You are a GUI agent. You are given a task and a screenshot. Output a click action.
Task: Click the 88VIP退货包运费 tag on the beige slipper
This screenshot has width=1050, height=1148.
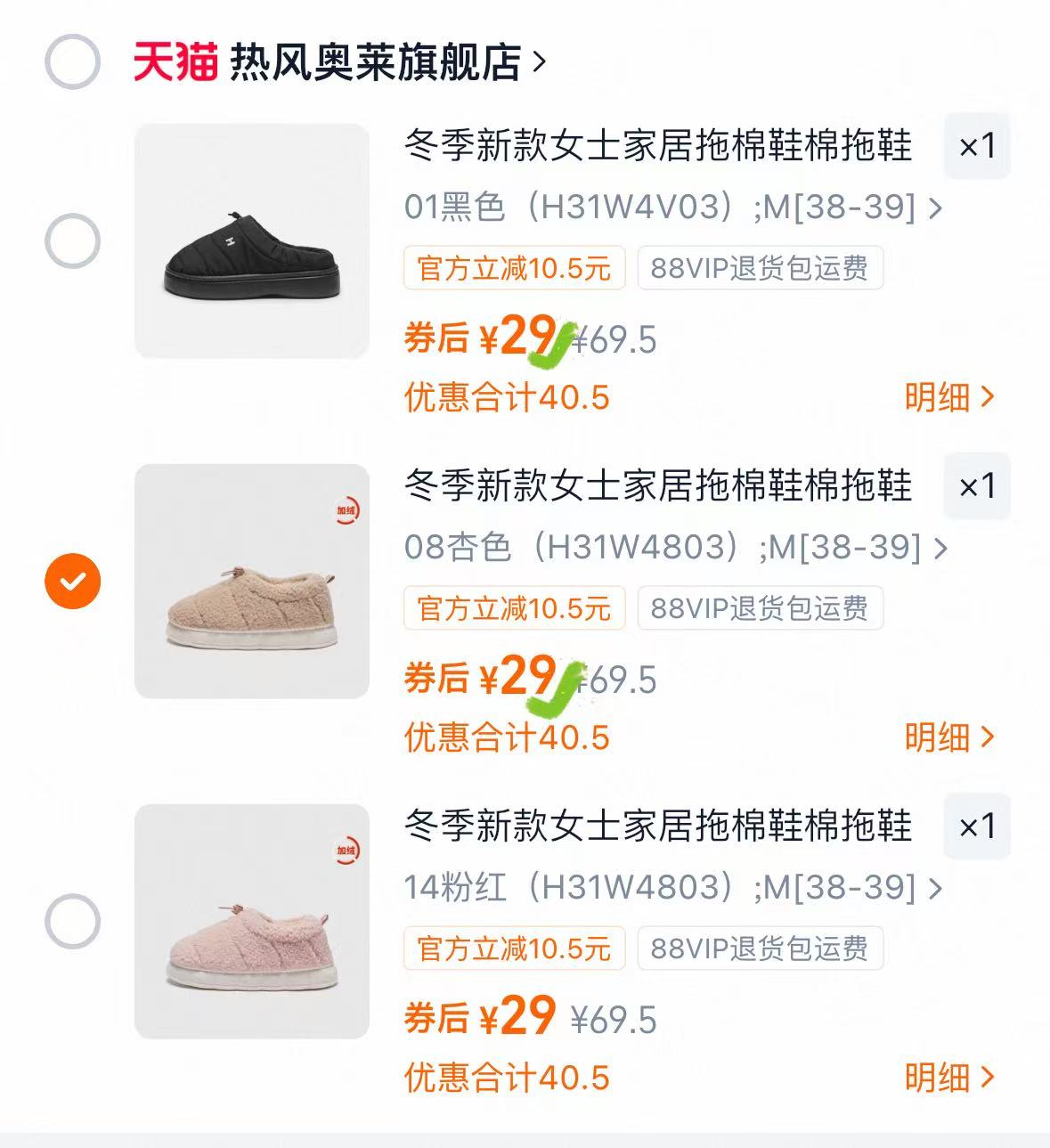(x=760, y=609)
